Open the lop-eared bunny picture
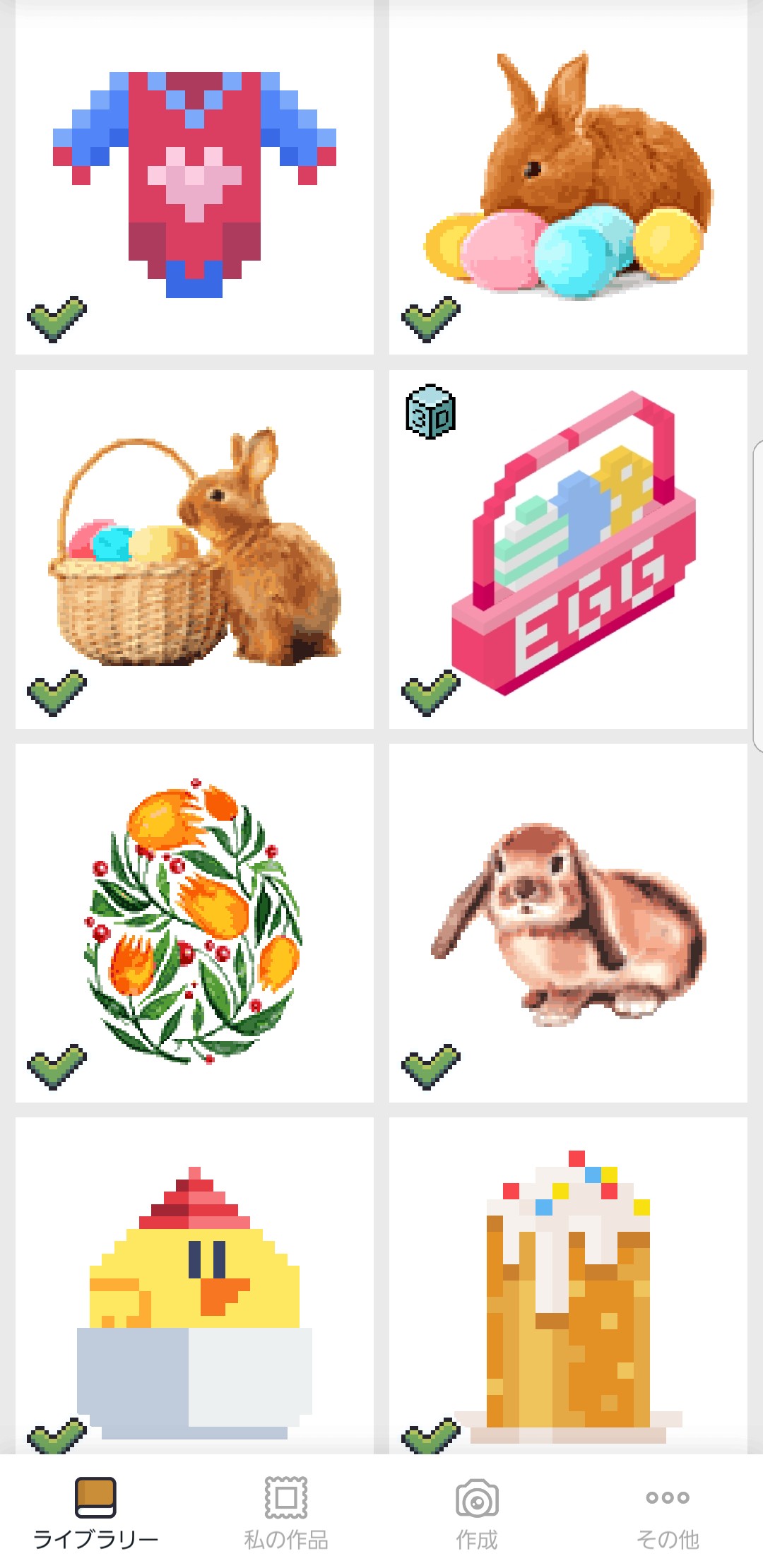 coord(568,922)
